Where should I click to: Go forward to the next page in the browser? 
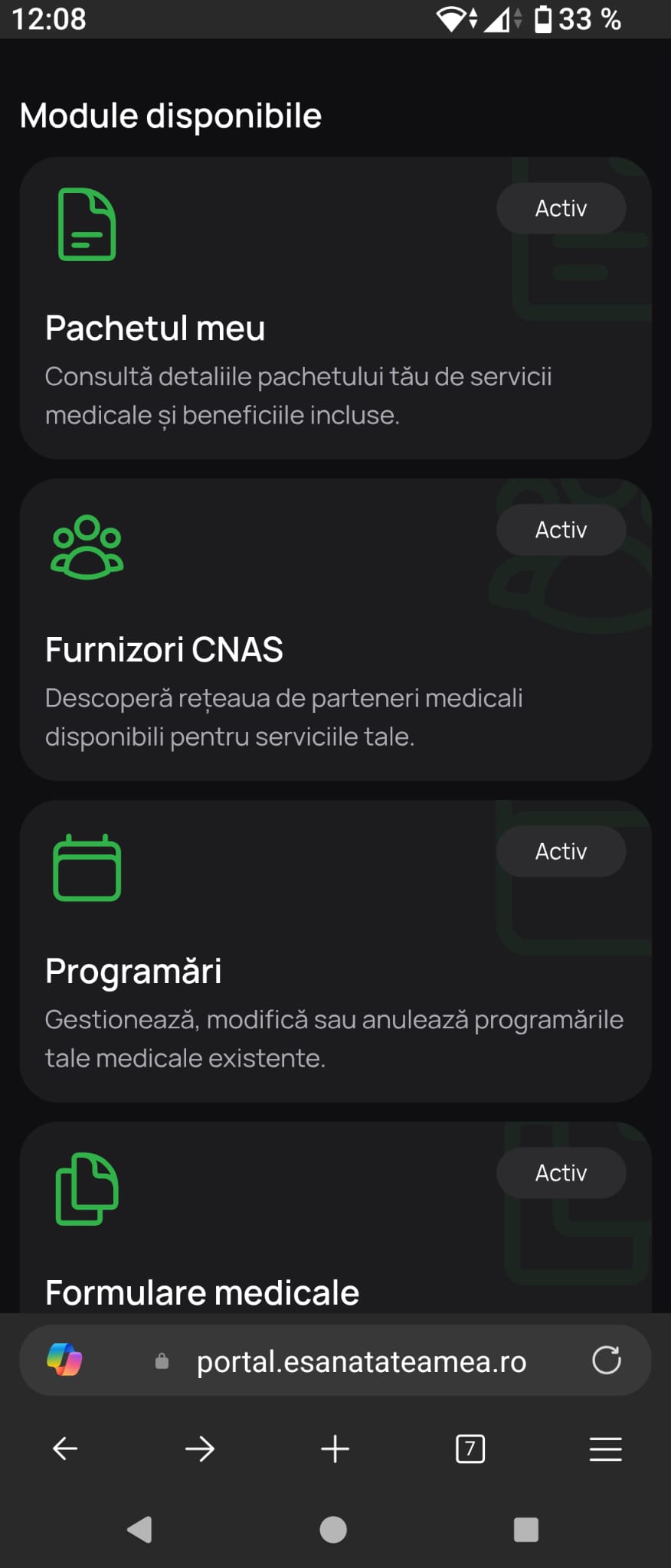tap(200, 1449)
